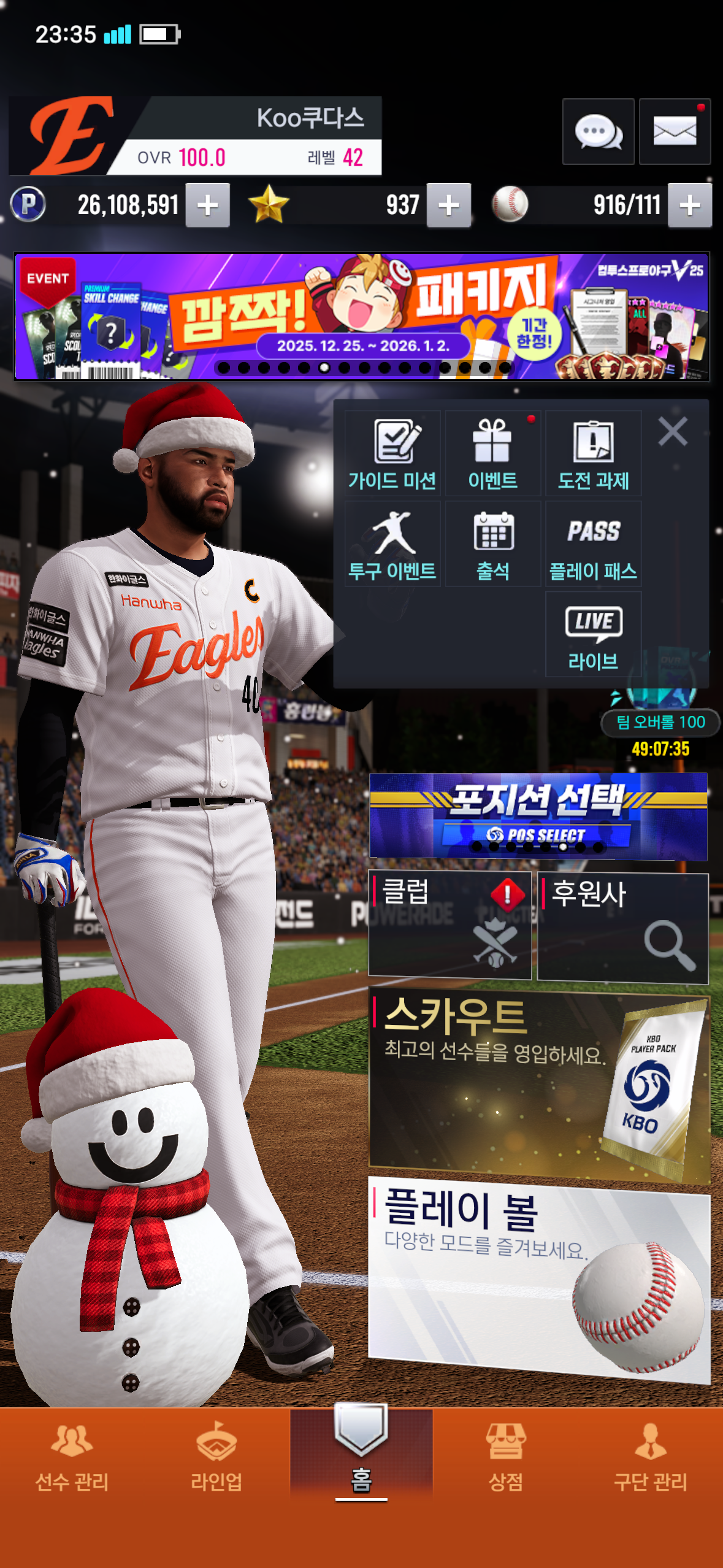Check 출석 attendance calendar
This screenshot has height=1568, width=723.
click(x=492, y=545)
